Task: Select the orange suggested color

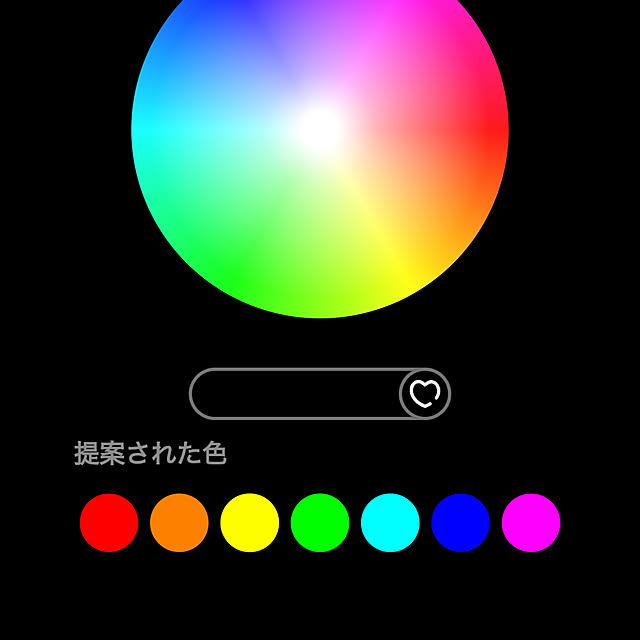Action: [179, 522]
